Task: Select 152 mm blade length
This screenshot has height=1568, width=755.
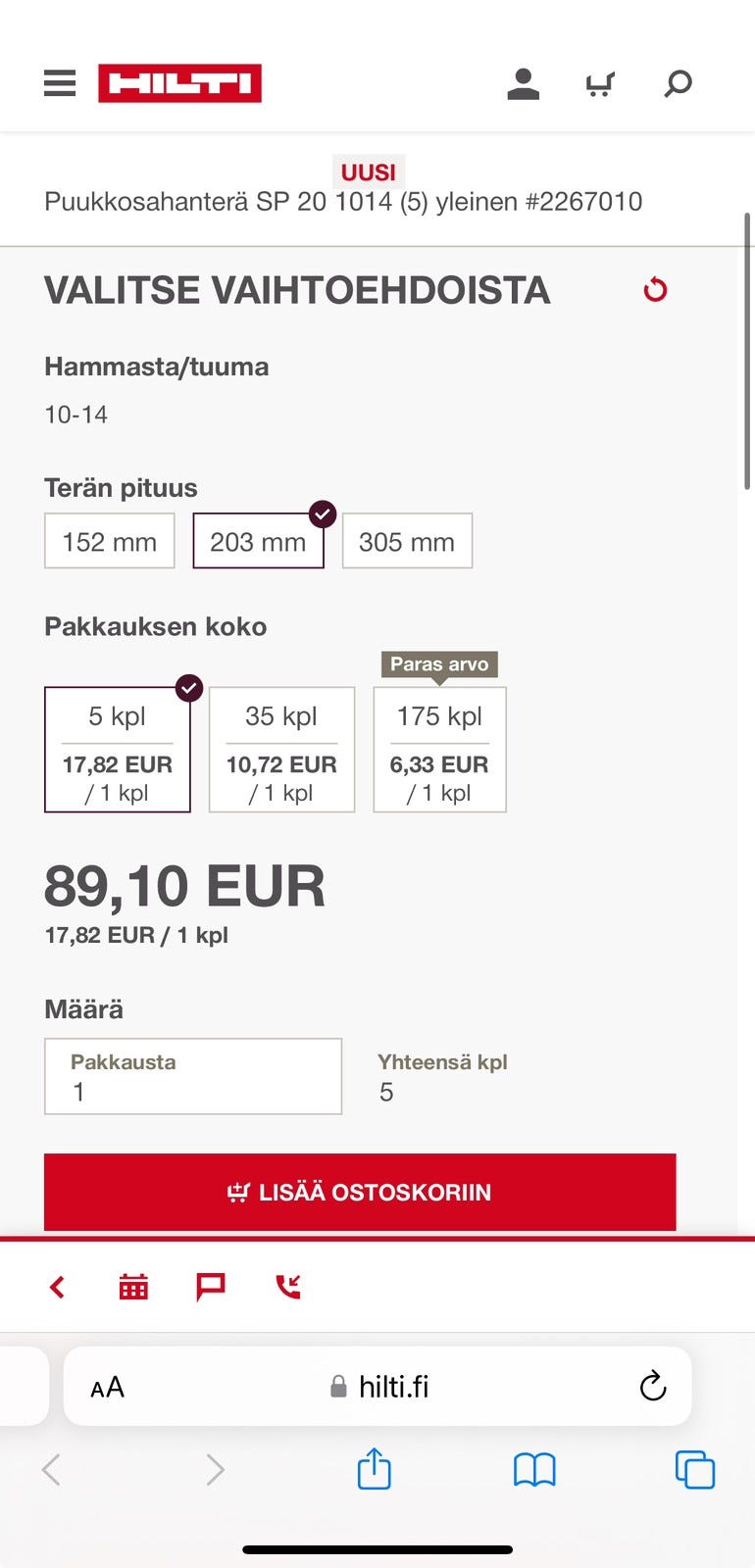Action: 110,541
